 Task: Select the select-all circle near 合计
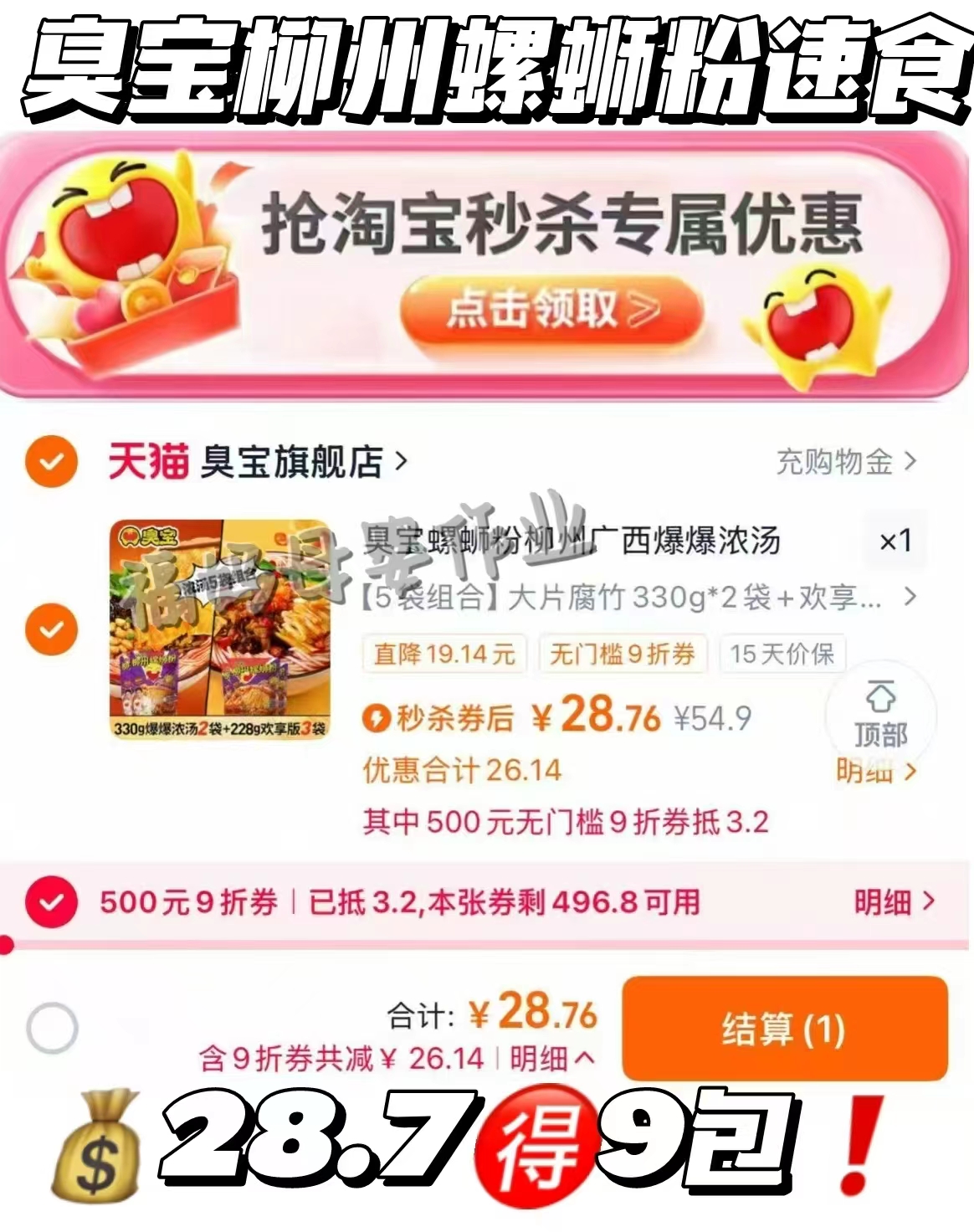[50, 1024]
